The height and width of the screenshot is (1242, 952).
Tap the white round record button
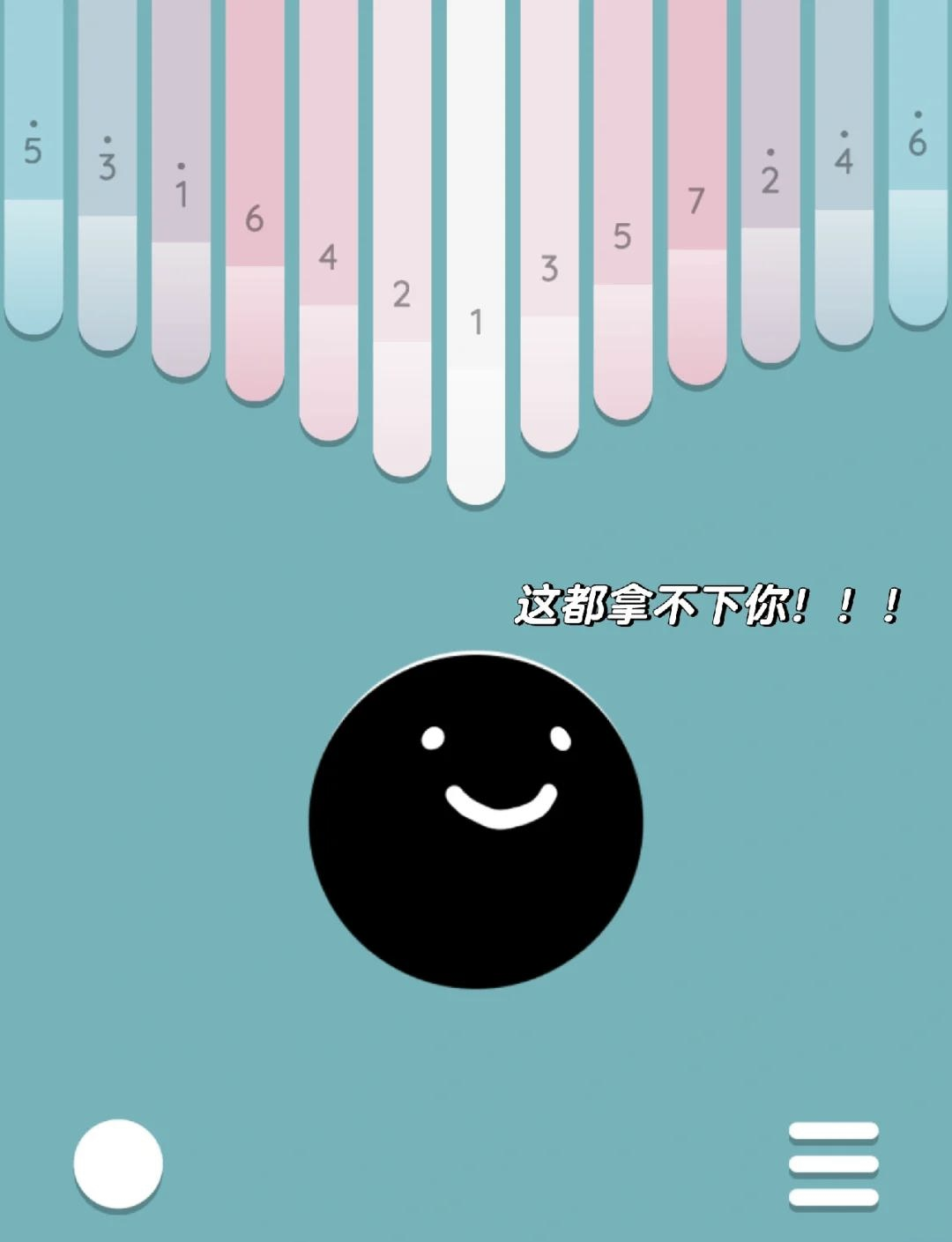coord(118,1164)
